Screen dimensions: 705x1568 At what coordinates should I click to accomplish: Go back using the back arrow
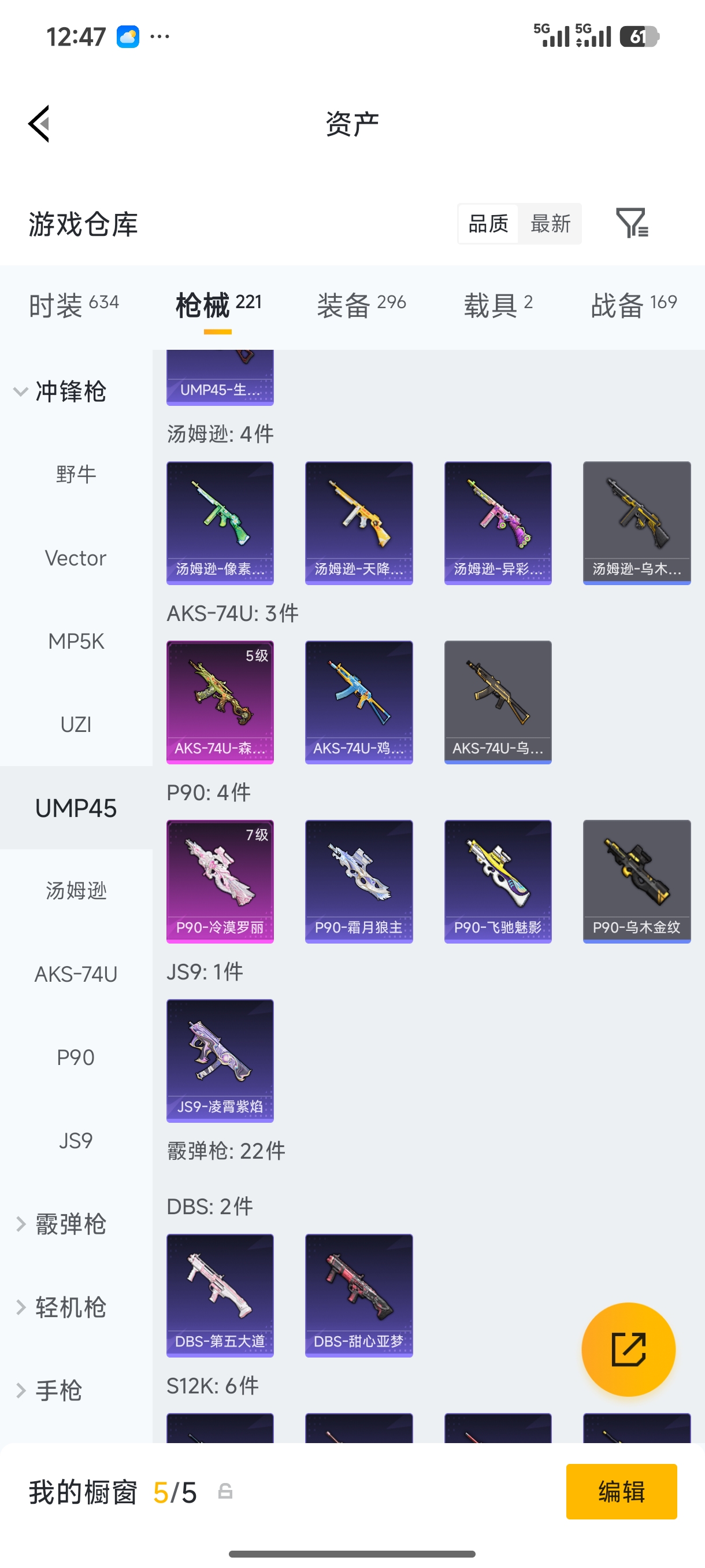coord(39,124)
